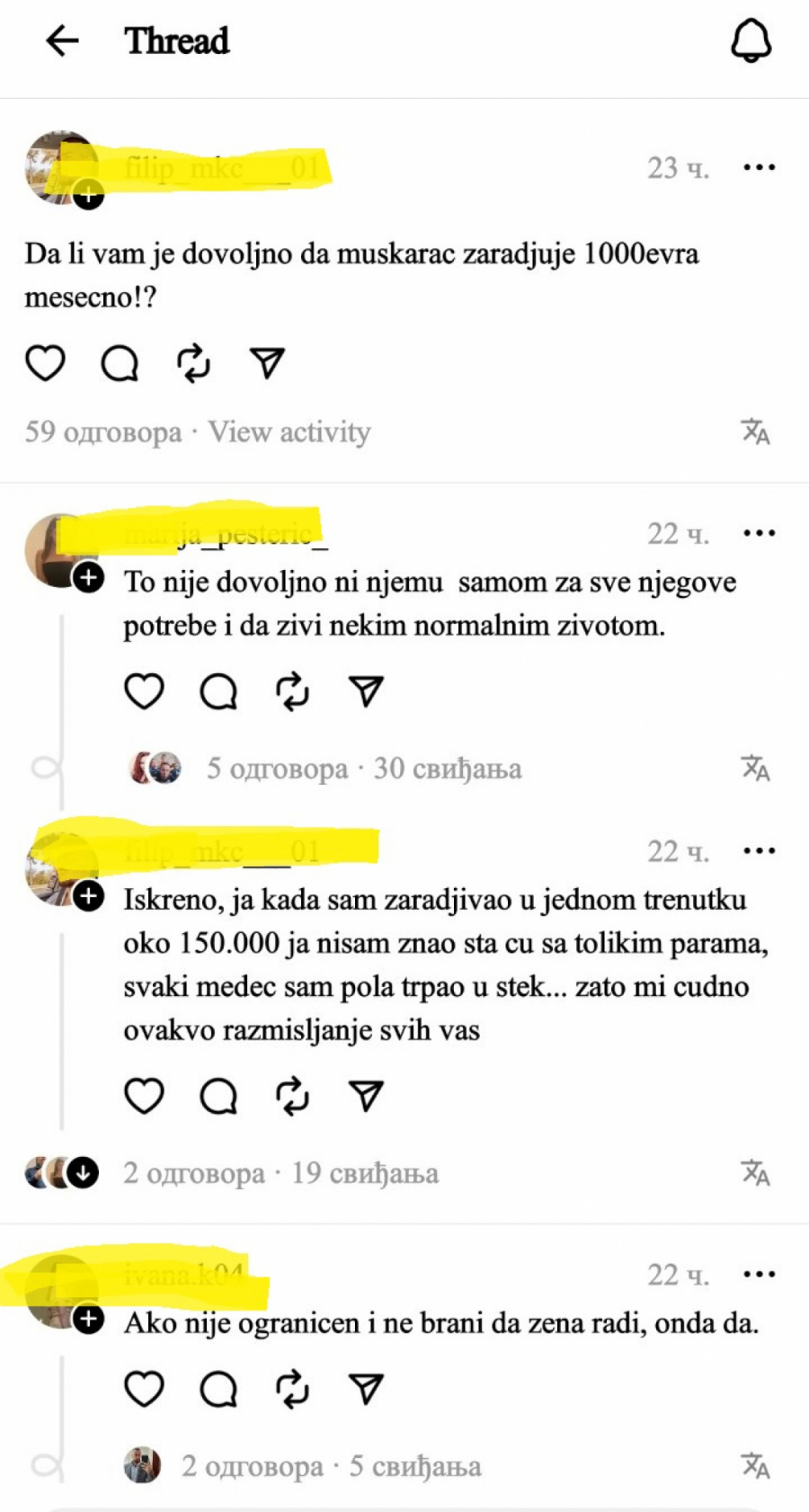Translate the 1000evra mesecno post
This screenshot has width=809, height=1512.
[x=755, y=432]
